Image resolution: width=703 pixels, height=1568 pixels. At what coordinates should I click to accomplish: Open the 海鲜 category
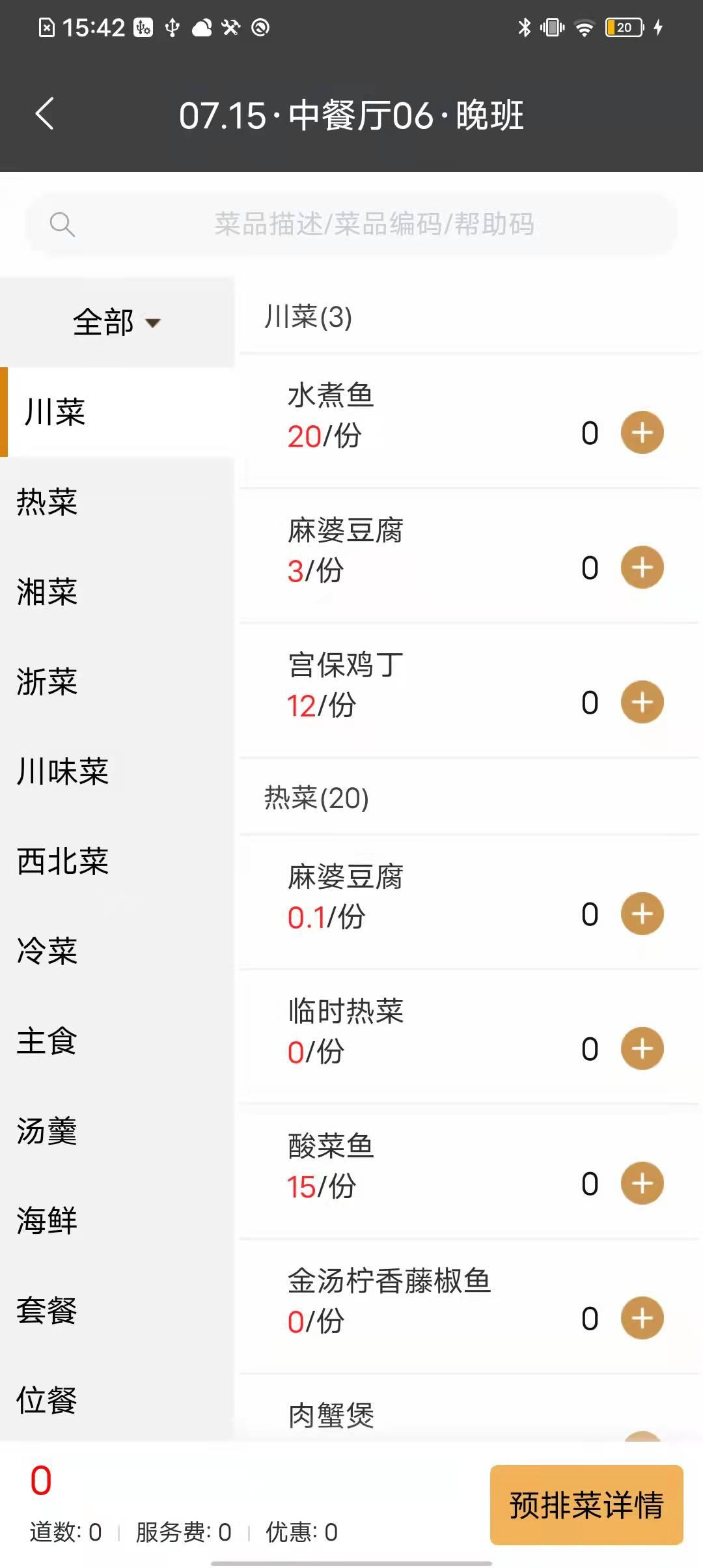(x=117, y=1221)
